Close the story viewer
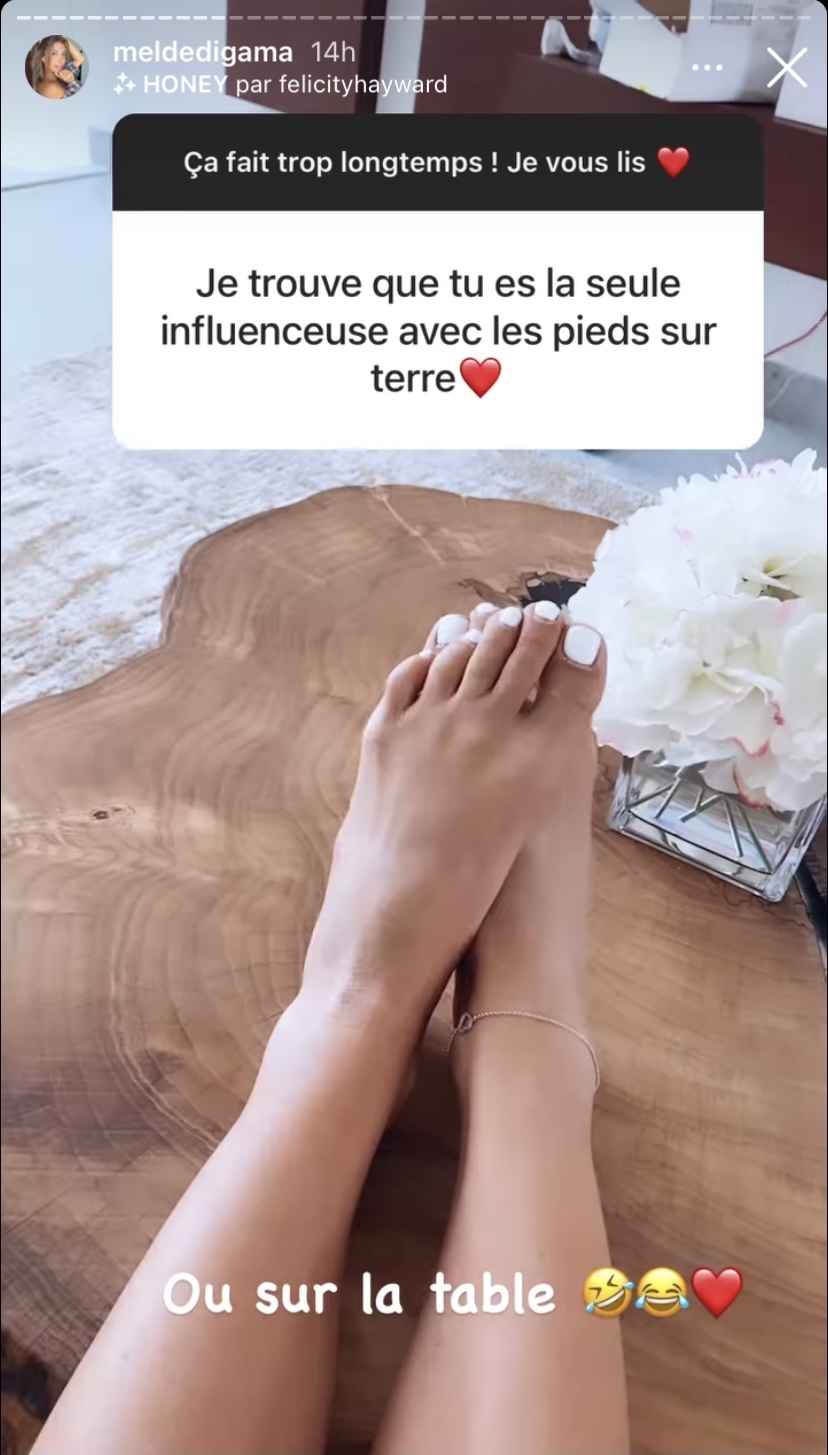Image resolution: width=828 pixels, height=1455 pixels. point(786,68)
